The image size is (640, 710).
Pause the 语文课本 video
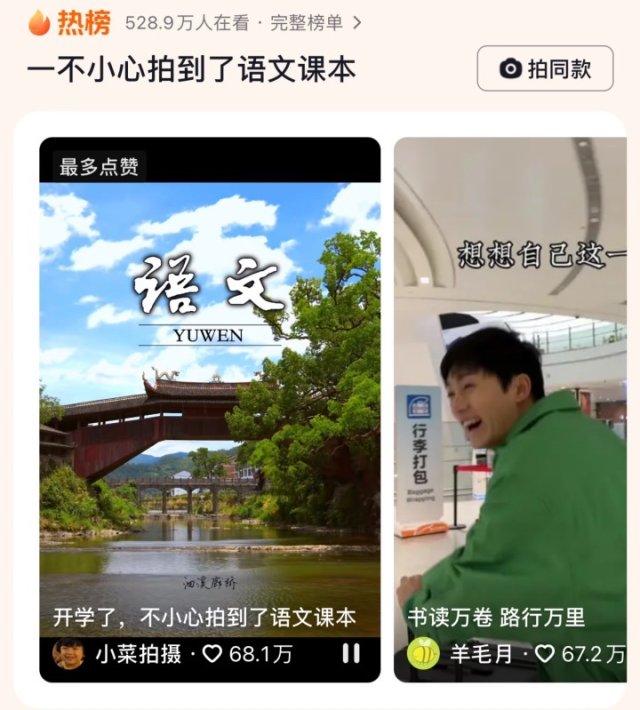point(351,653)
